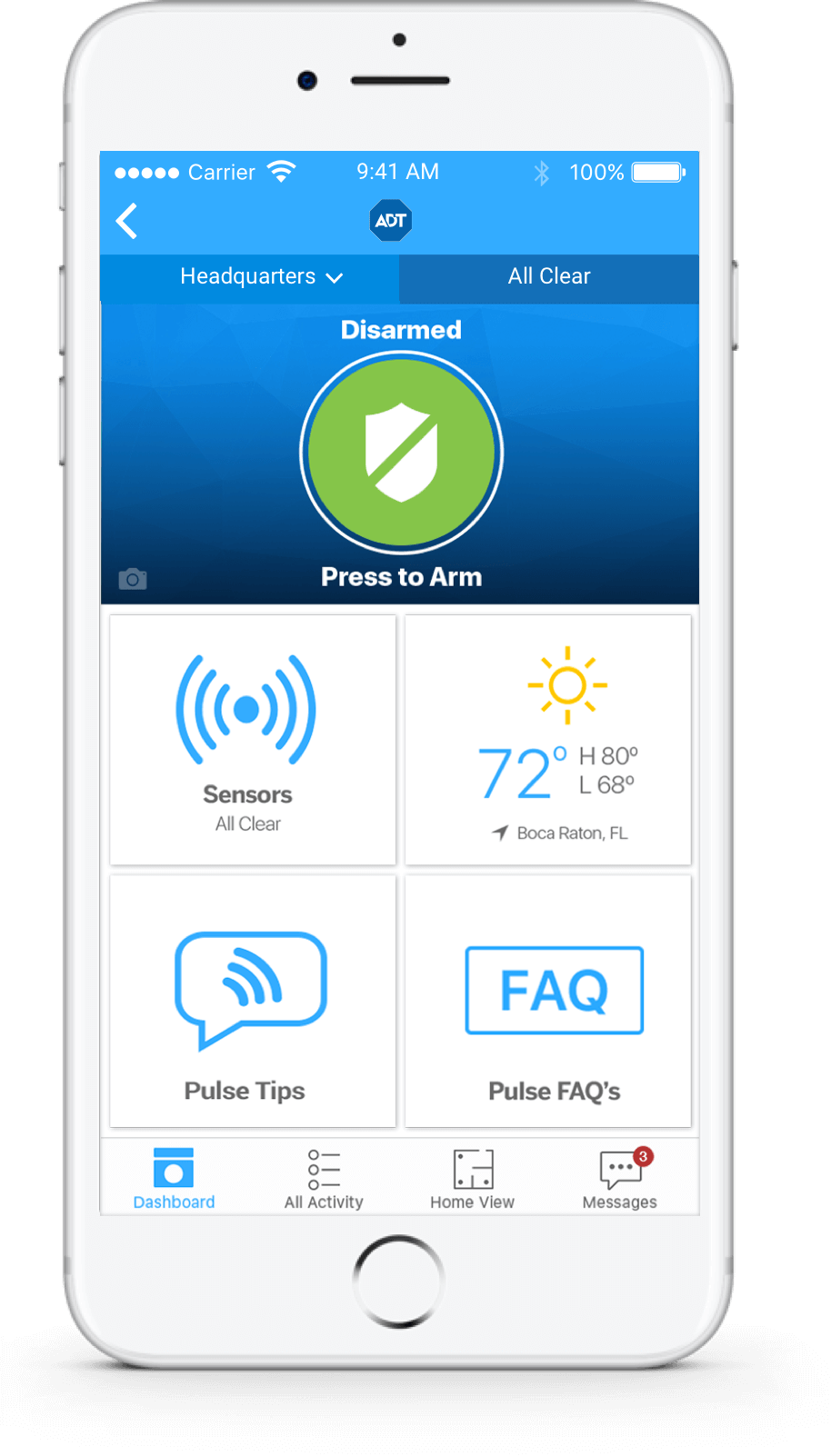Tap the green shield to arm

[401, 453]
